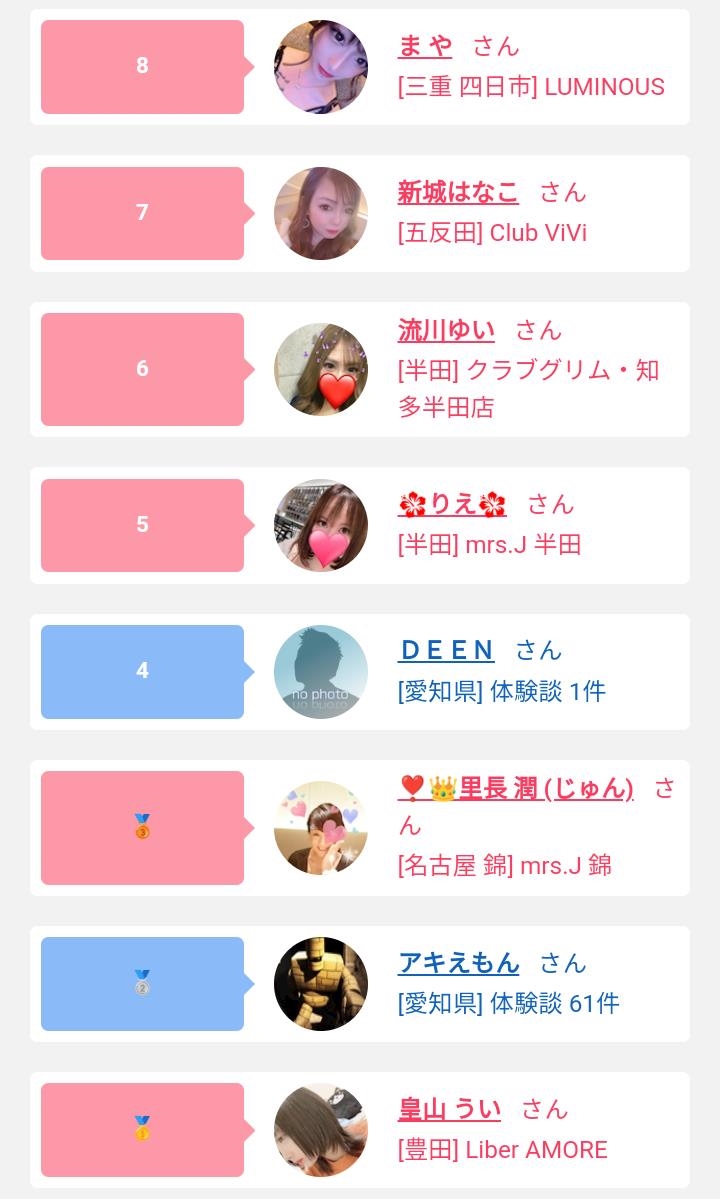
Task: Tap the avatar photo of 流川ゆい
Action: [x=321, y=369]
